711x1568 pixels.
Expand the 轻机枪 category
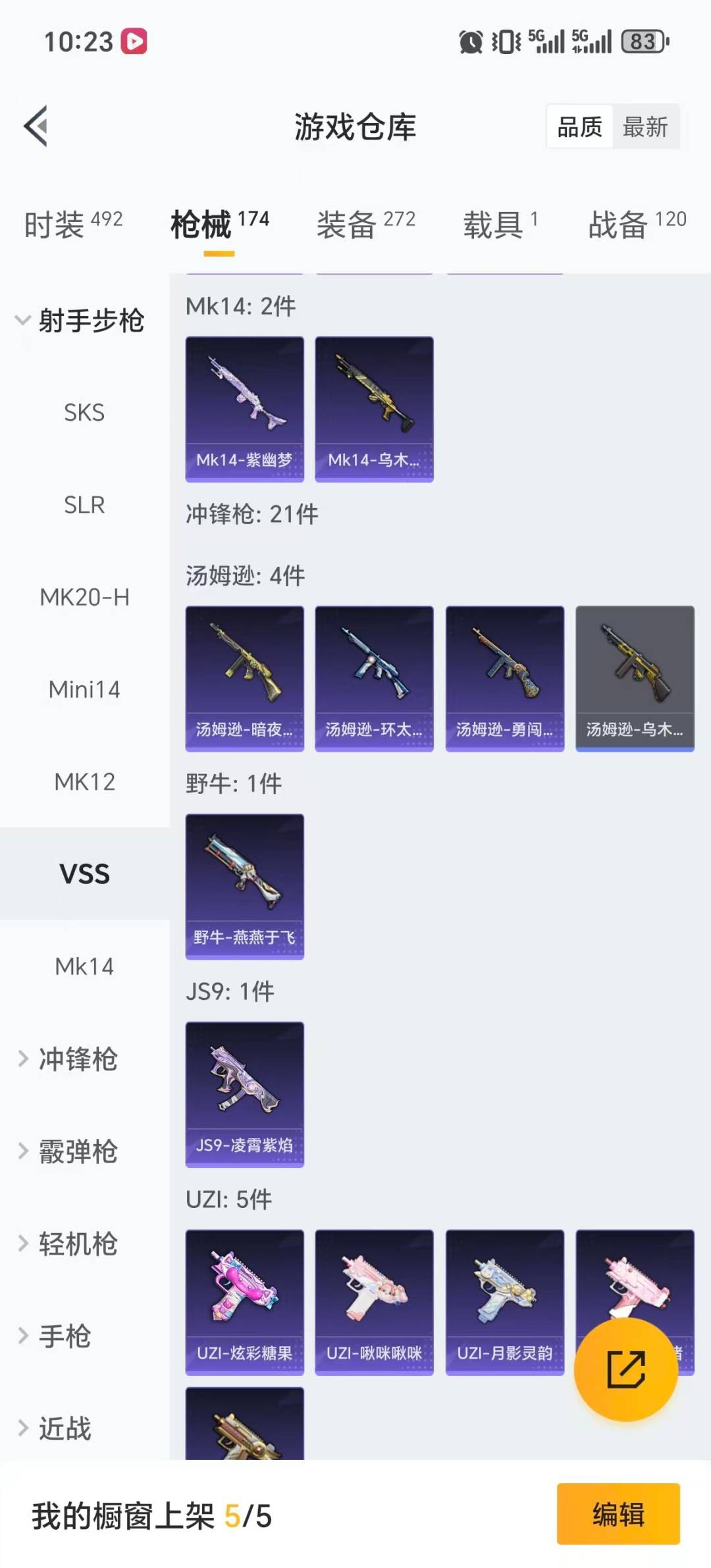(x=77, y=1243)
